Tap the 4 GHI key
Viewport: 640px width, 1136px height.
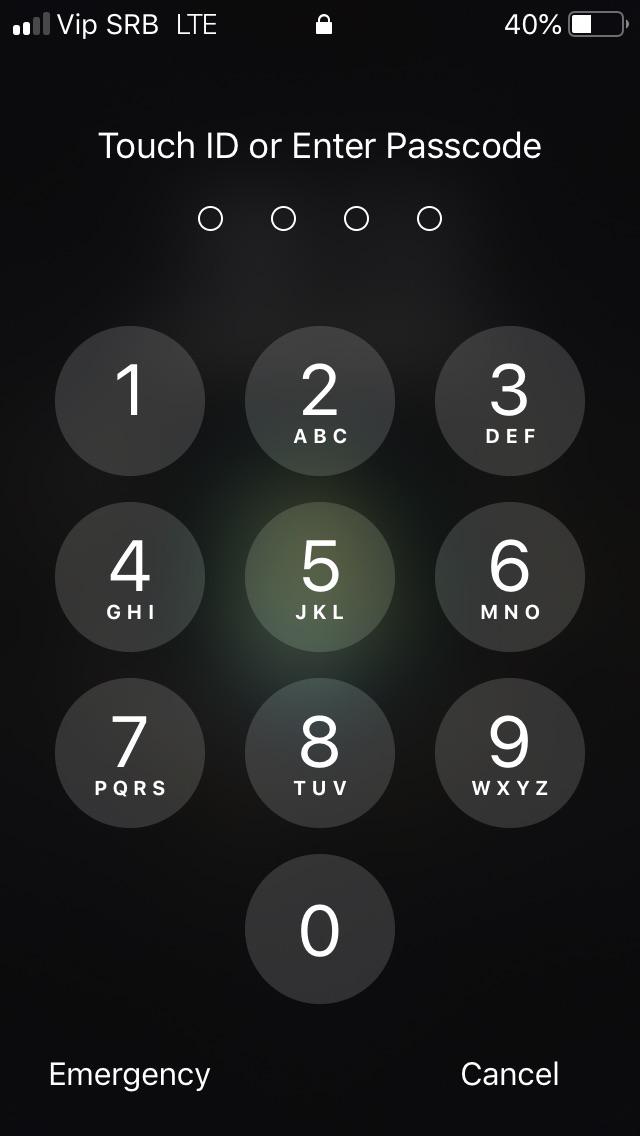[130, 577]
